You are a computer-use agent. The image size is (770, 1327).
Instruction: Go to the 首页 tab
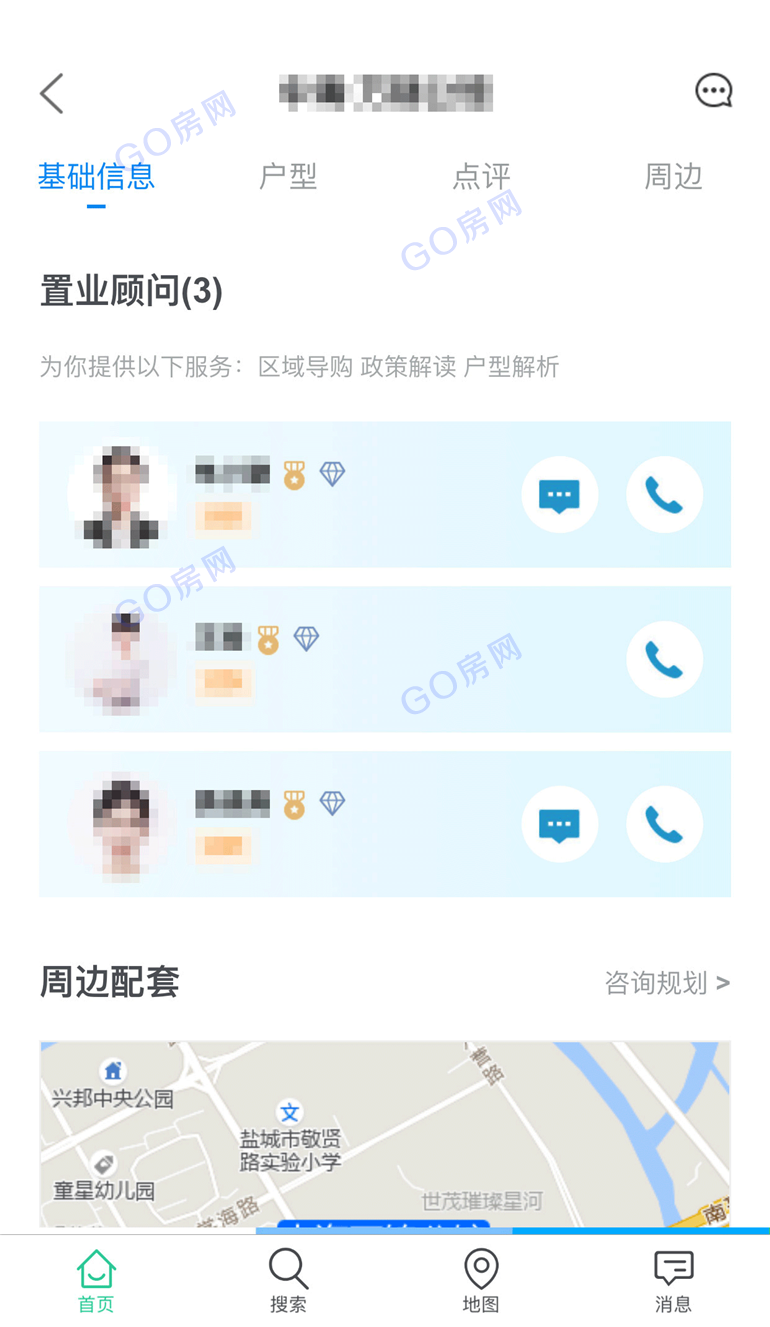pos(96,1282)
